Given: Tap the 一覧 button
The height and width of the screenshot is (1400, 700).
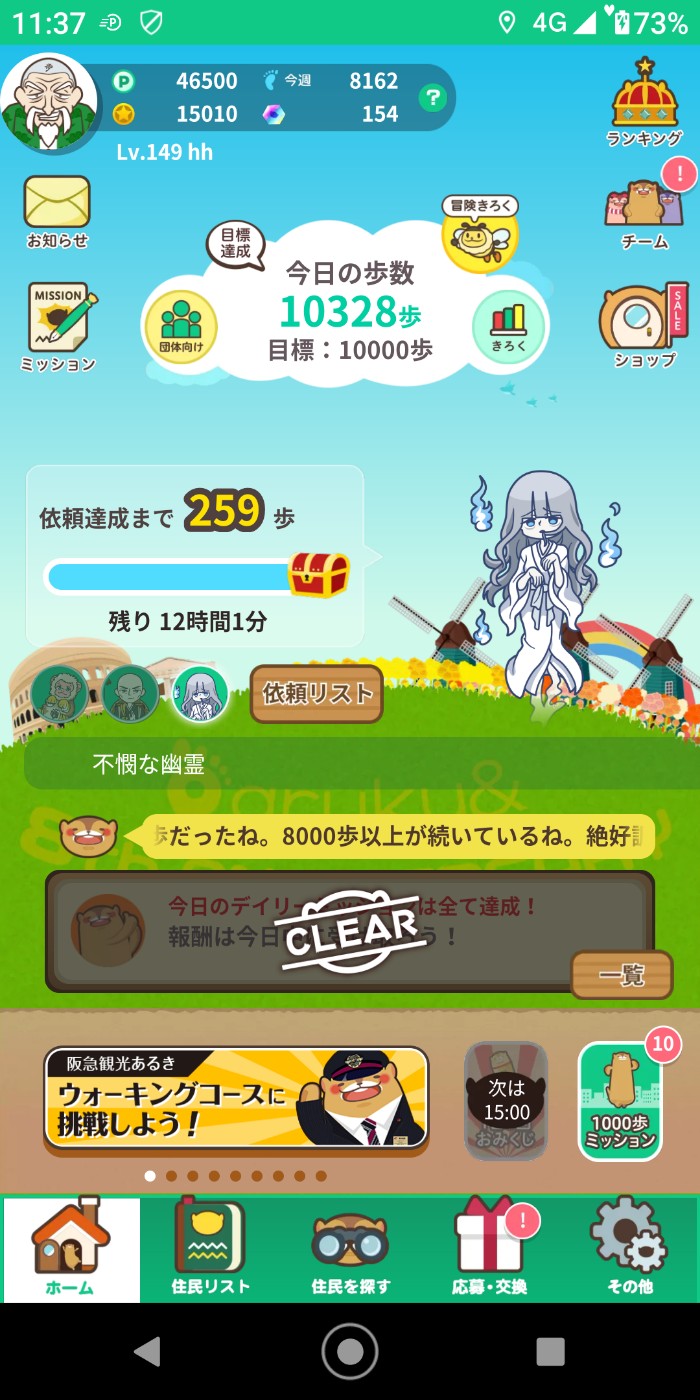Looking at the screenshot, I should (621, 975).
